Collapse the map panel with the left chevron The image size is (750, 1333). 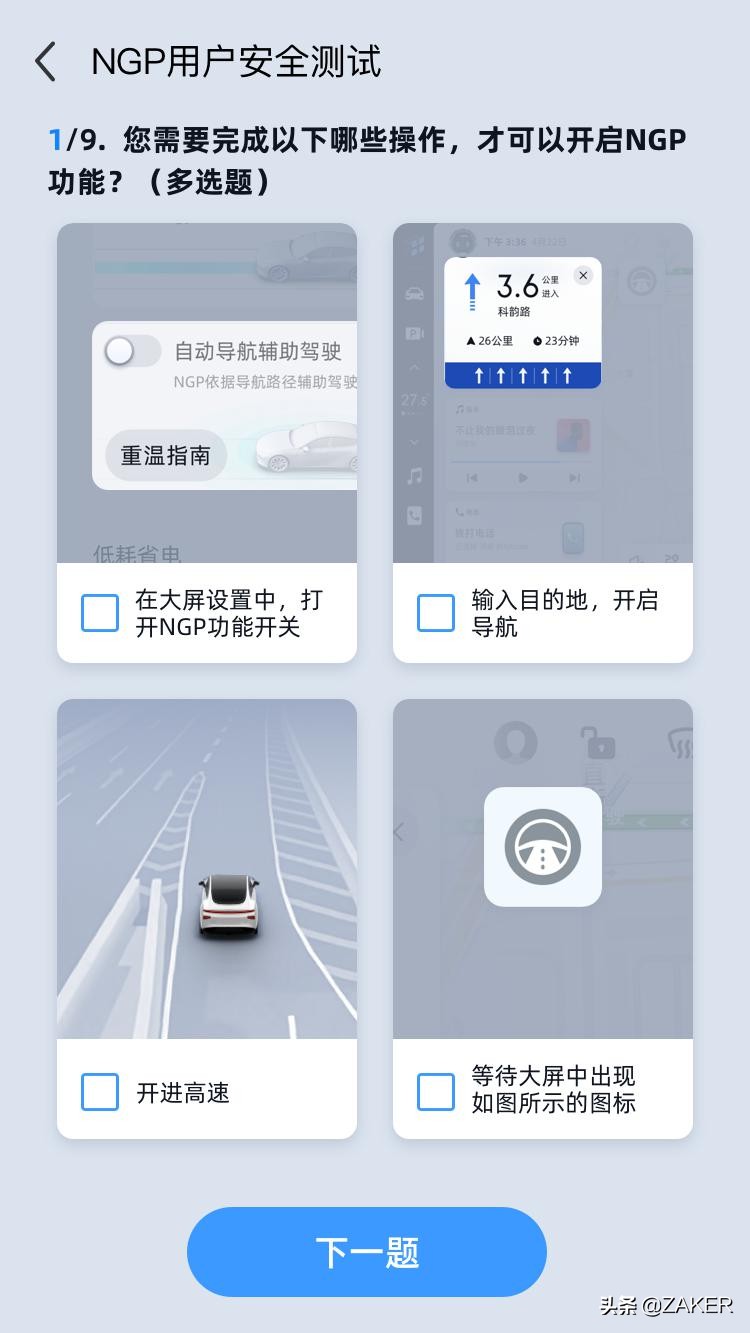398,831
